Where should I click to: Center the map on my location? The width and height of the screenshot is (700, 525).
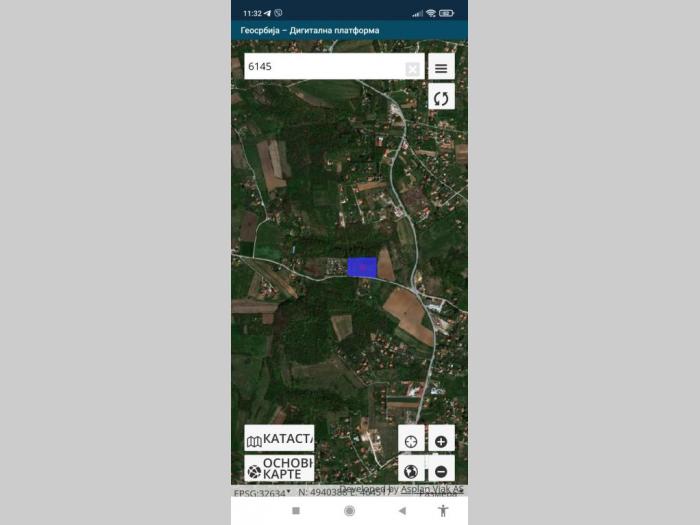[x=411, y=440]
